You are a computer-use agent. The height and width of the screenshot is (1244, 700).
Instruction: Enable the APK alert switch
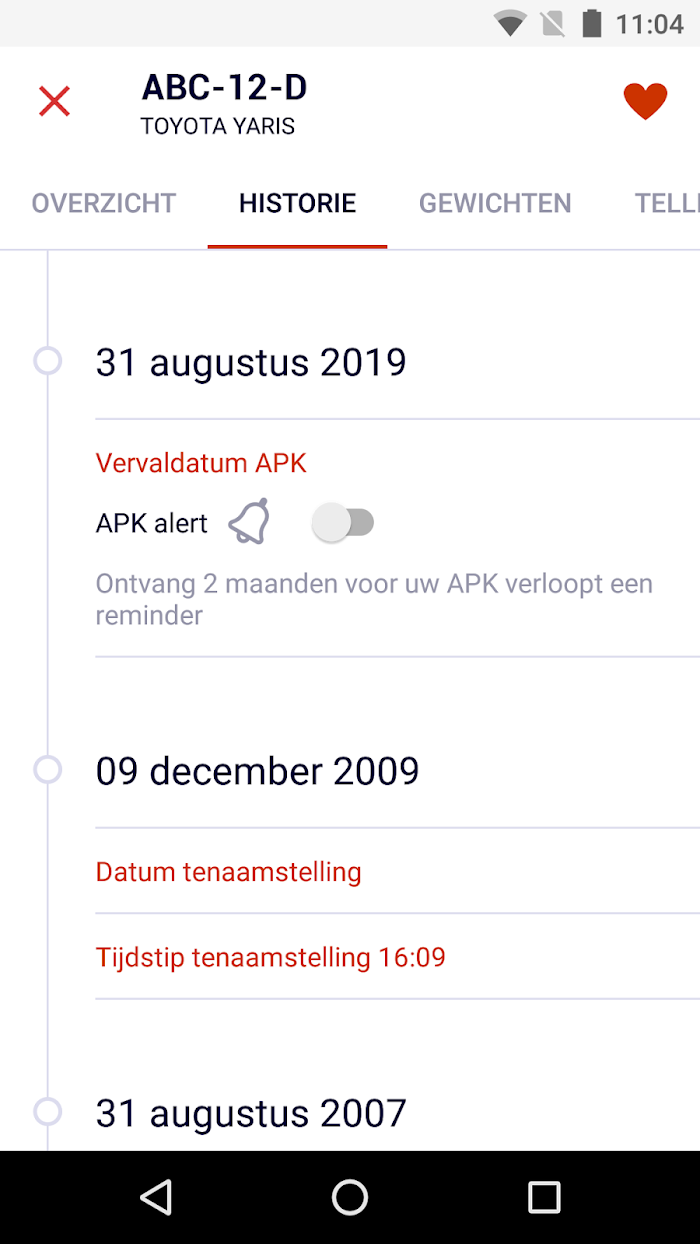(343, 522)
